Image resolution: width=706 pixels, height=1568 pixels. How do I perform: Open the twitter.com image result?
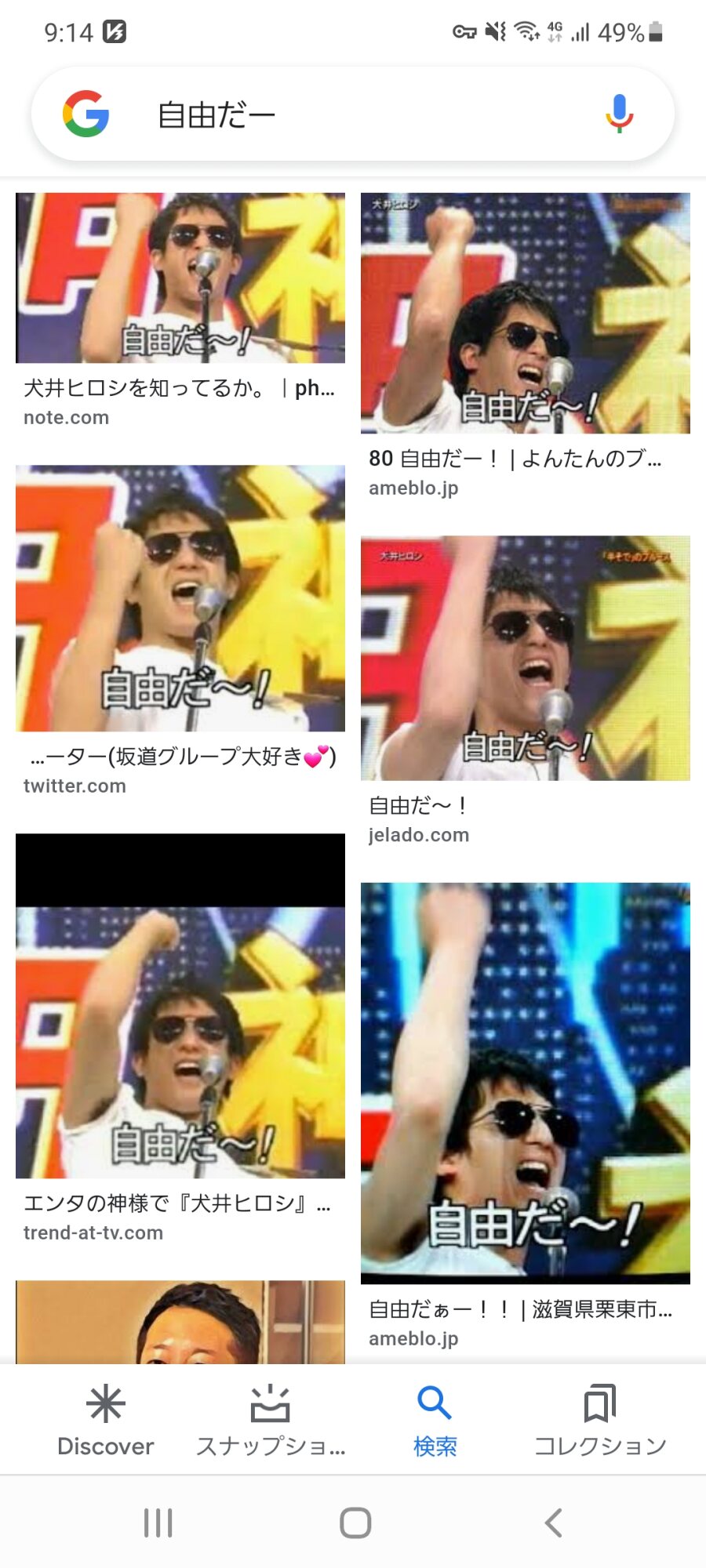click(x=180, y=598)
